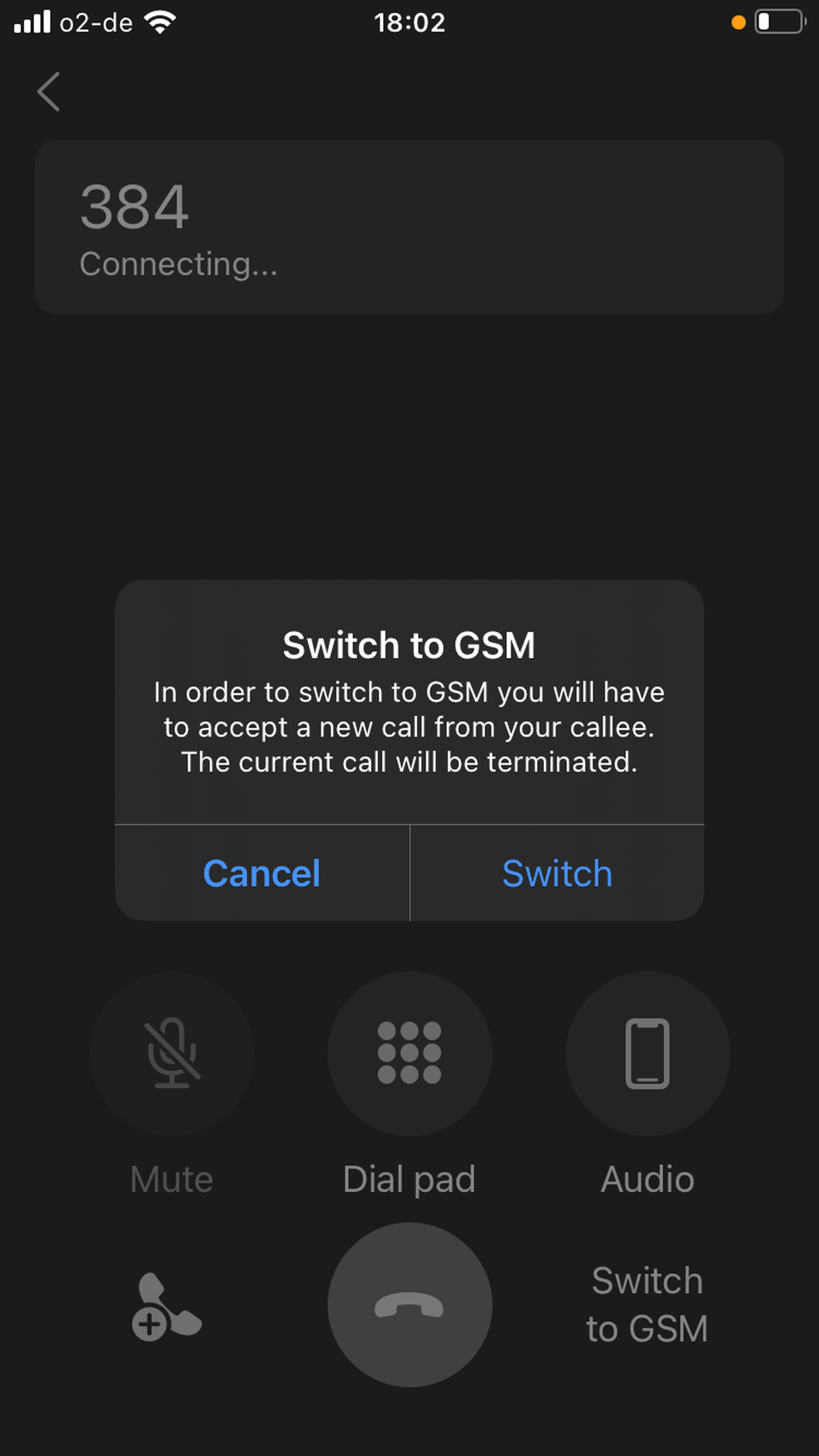Open Audio output options
The image size is (819, 1456).
(647, 1054)
